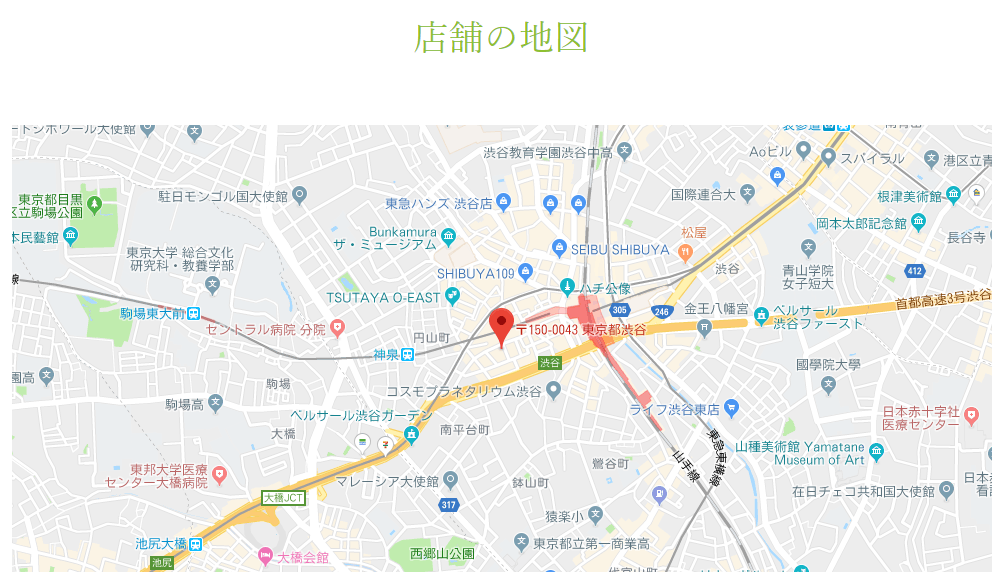The width and height of the screenshot is (1001, 584).
Task: Open the 東急ハンズ 渋谷店 shop marker
Action: pos(504,203)
